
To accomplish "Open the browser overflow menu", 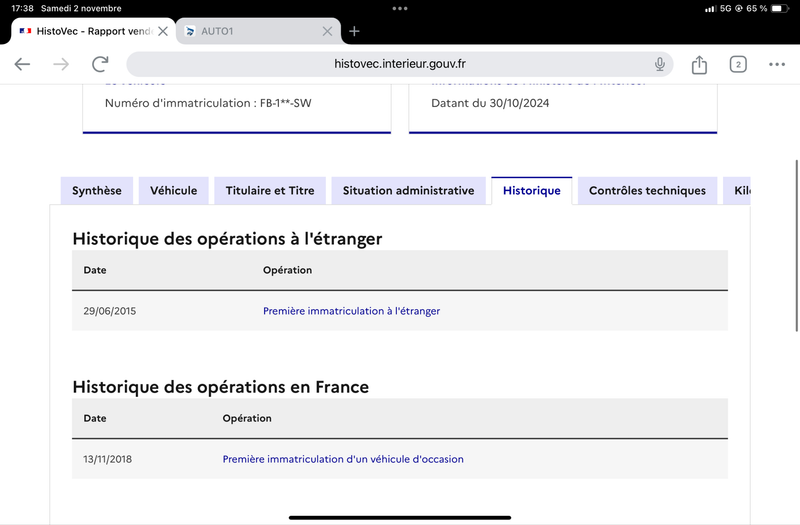I will 777,64.
